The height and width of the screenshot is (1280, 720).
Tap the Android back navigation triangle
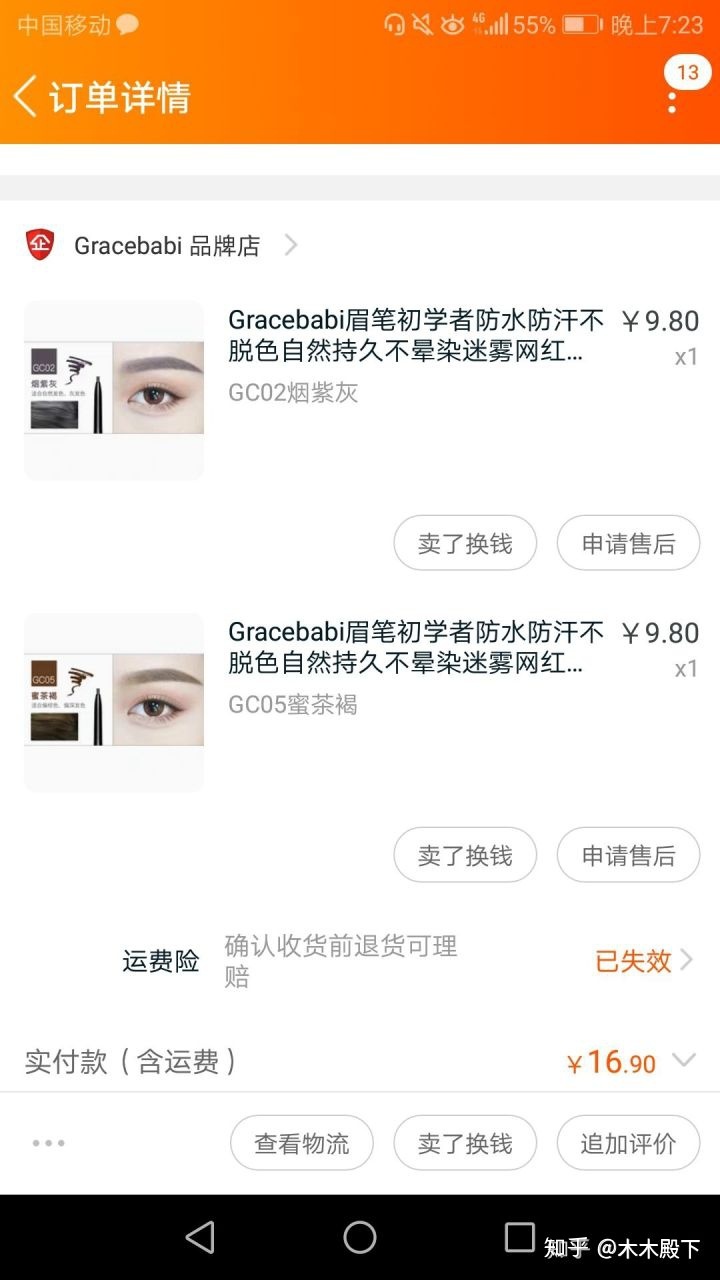coord(200,1237)
